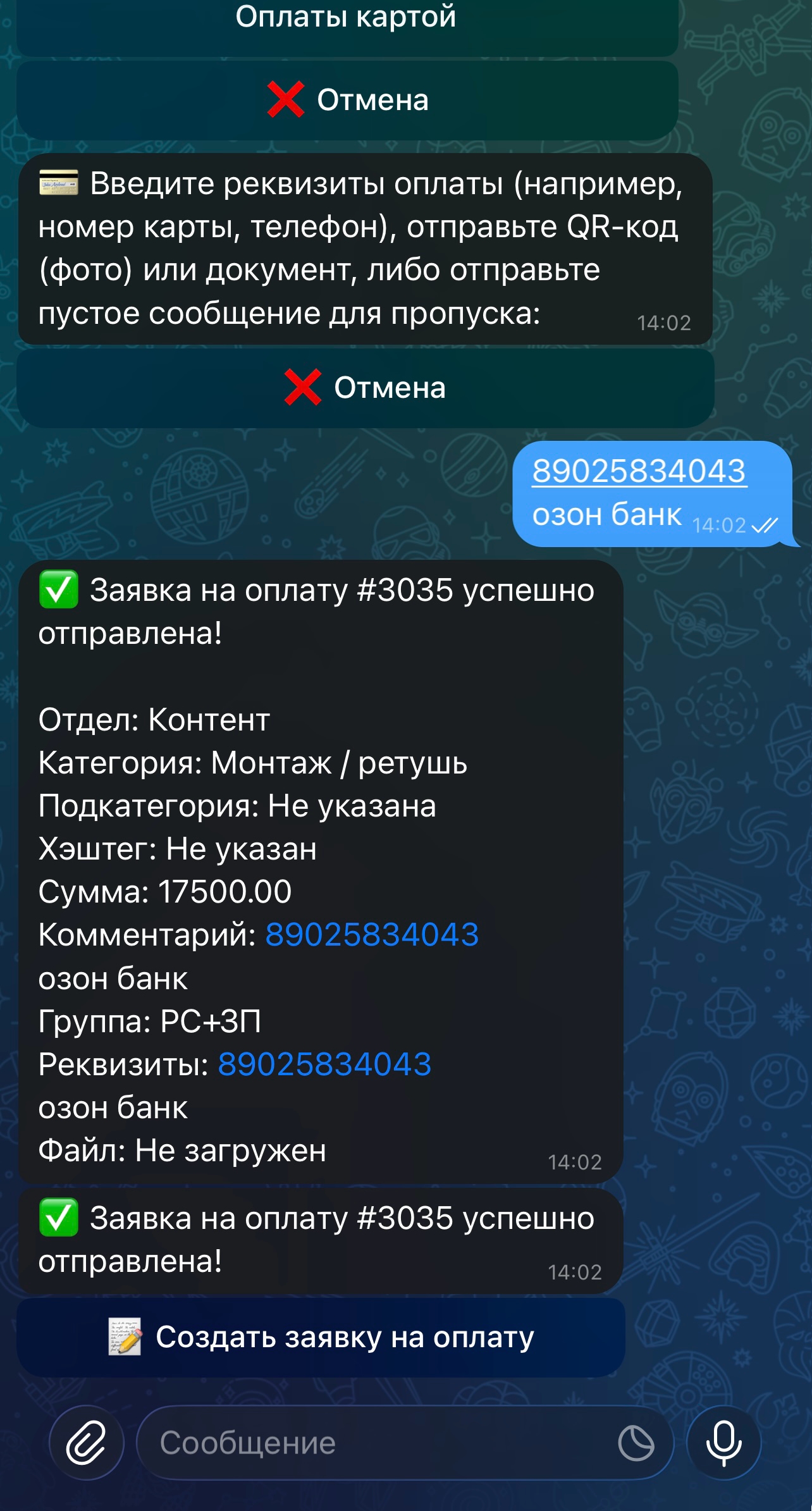This screenshot has height=1511, width=812.
Task: Focus the Сообщение message input field
Action: tap(379, 1443)
